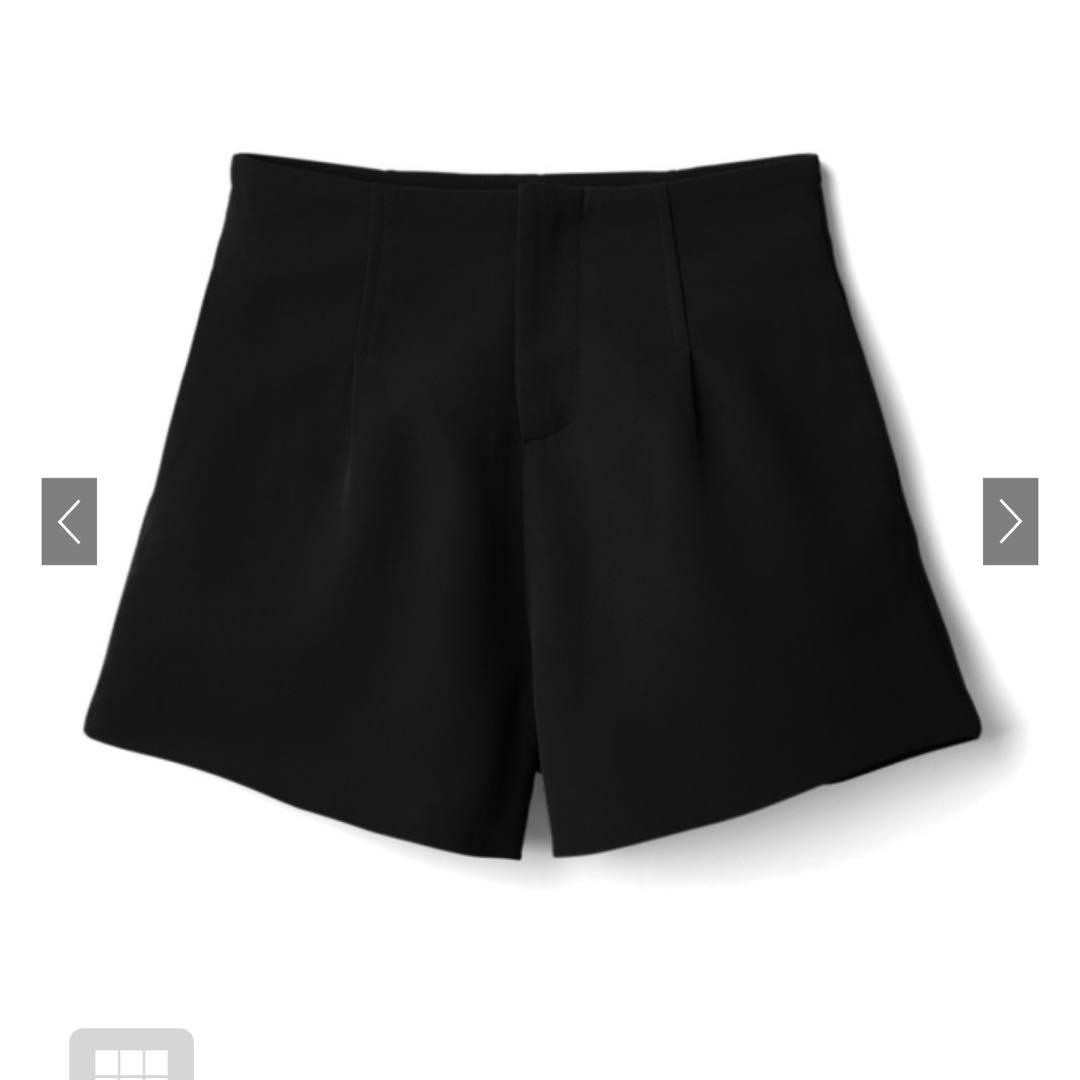The height and width of the screenshot is (1080, 1080).
Task: Go to the previous product image
Action: click(69, 521)
